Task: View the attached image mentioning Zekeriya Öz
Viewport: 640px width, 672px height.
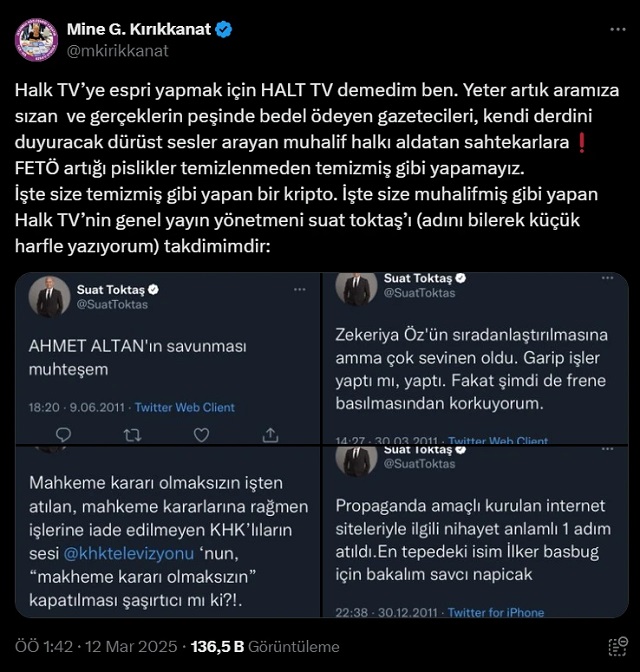Action: 475,358
